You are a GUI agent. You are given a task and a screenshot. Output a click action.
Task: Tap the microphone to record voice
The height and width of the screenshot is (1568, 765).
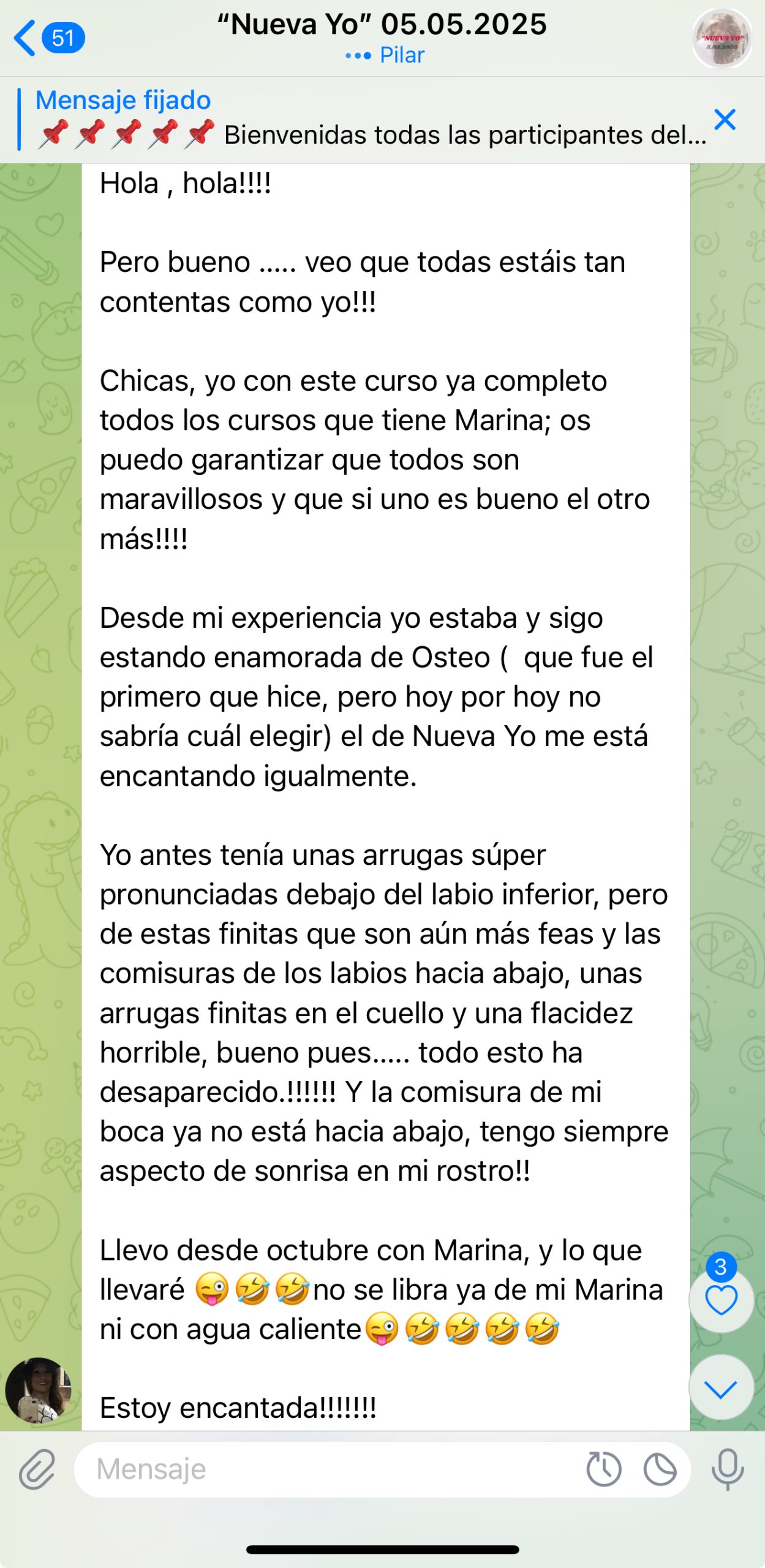pyautogui.click(x=727, y=1469)
